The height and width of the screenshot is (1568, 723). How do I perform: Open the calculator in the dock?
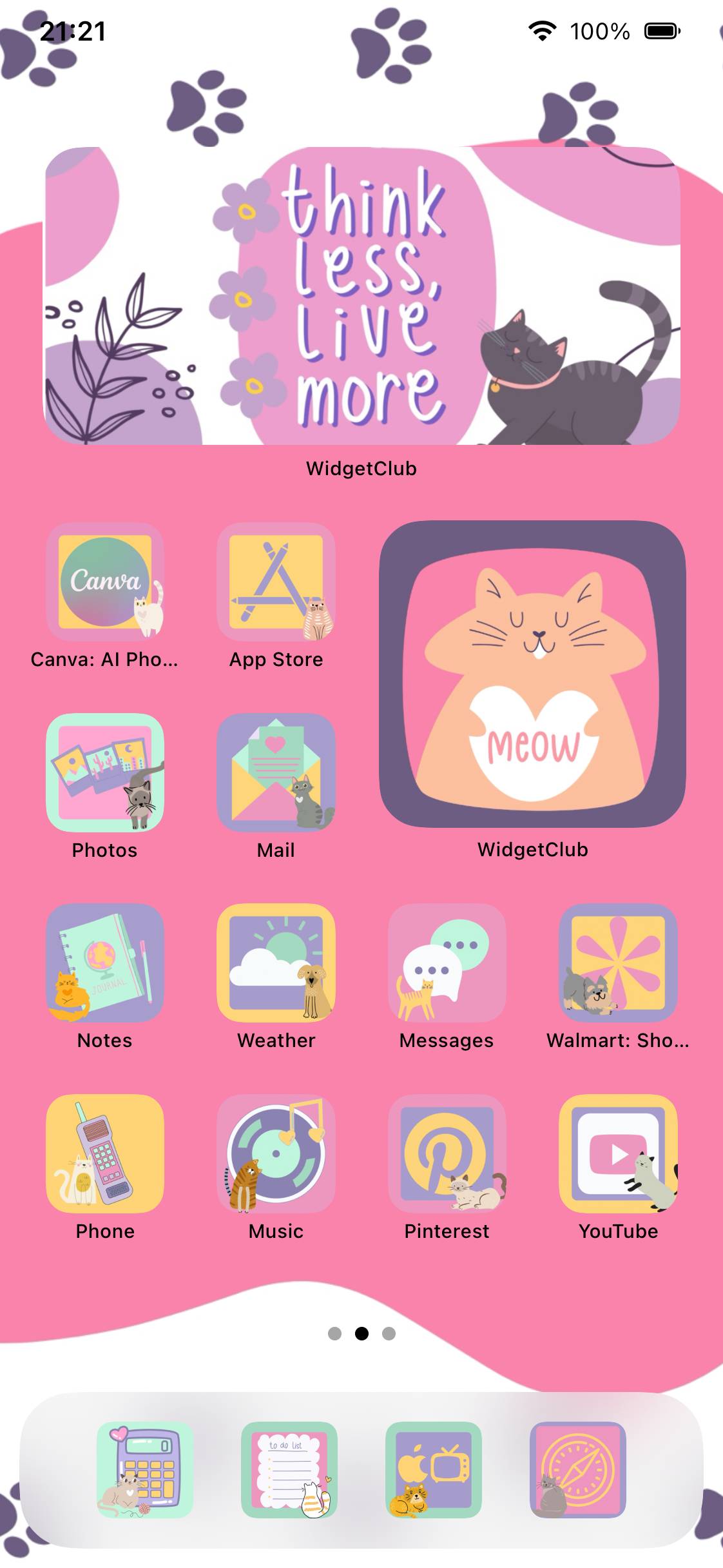tap(145, 1470)
